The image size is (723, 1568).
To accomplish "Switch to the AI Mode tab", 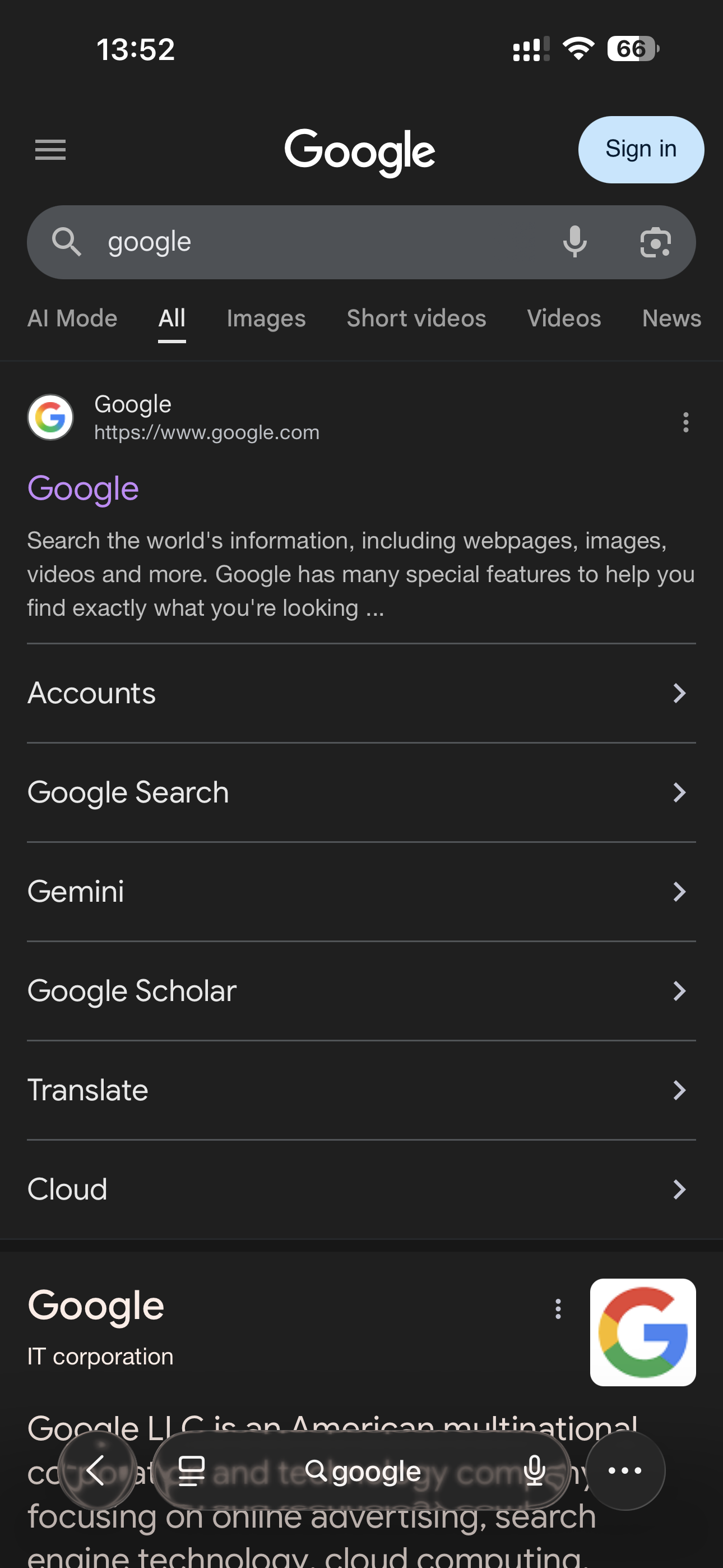I will tap(72, 319).
